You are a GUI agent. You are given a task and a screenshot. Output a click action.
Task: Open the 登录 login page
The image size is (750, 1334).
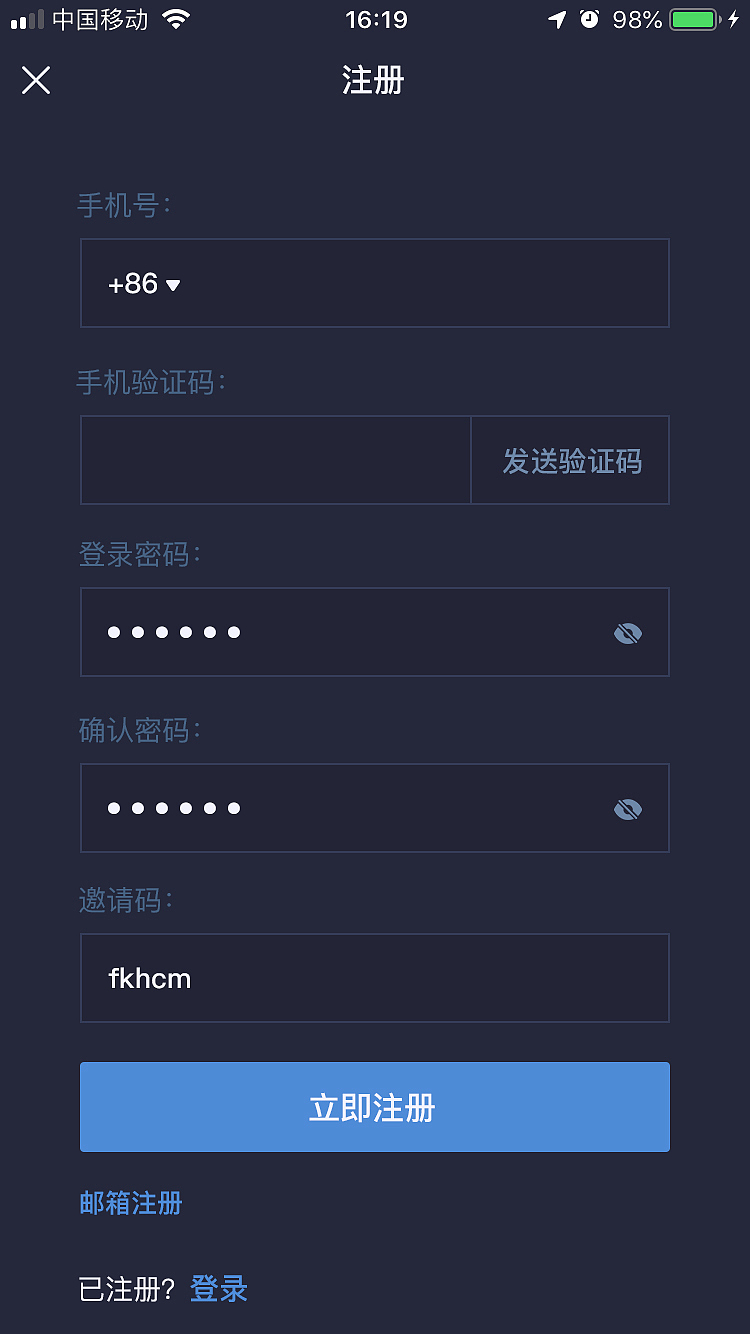[x=218, y=1289]
